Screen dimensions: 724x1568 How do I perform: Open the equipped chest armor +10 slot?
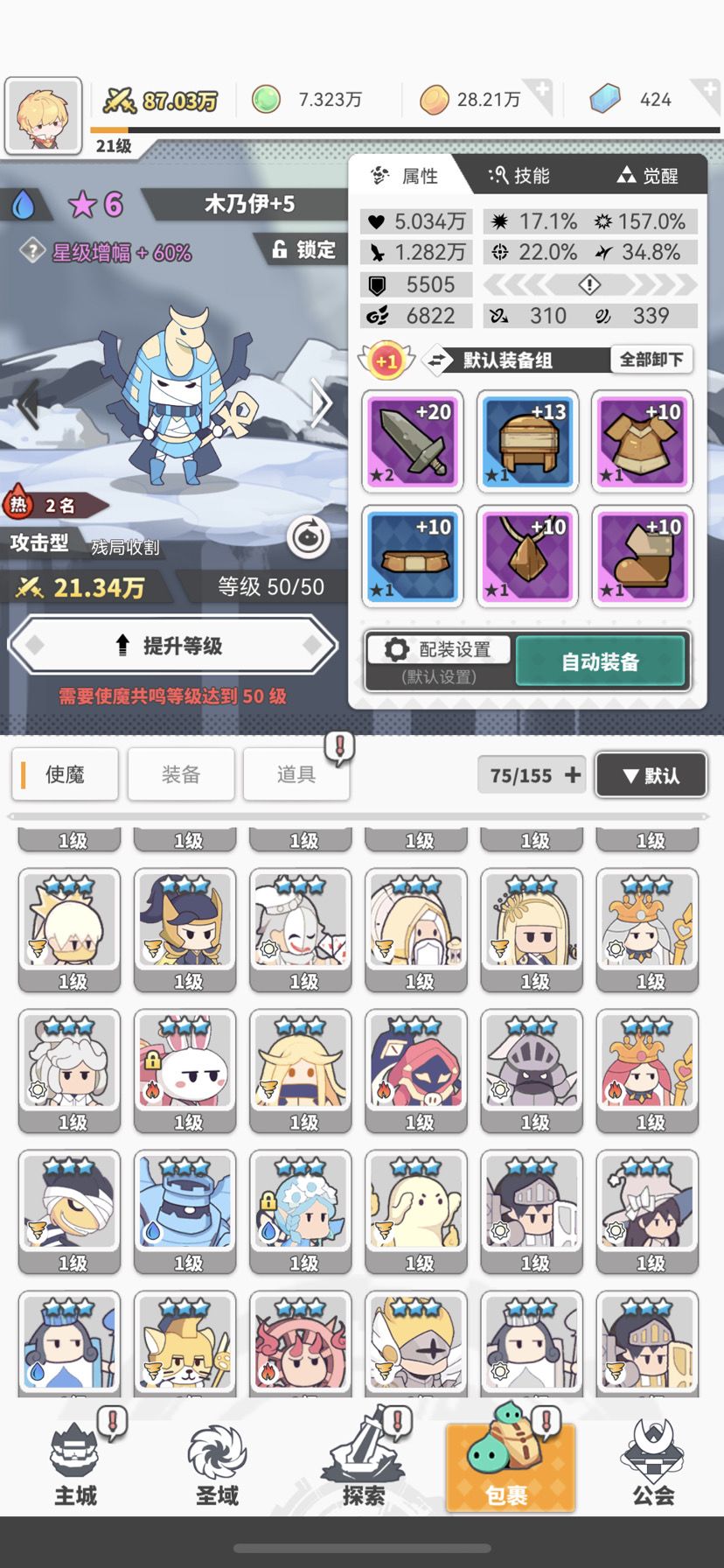642,442
